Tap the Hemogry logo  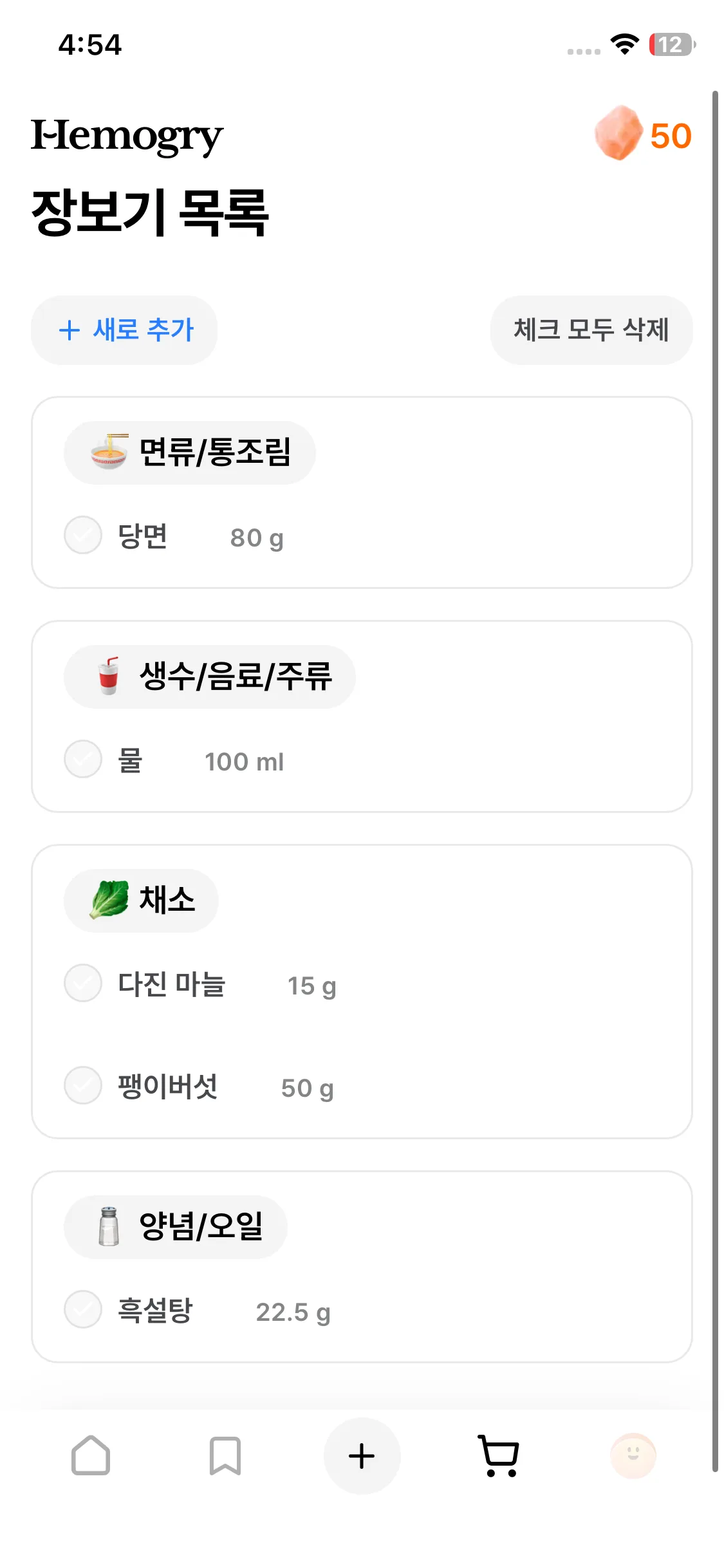pos(127,136)
